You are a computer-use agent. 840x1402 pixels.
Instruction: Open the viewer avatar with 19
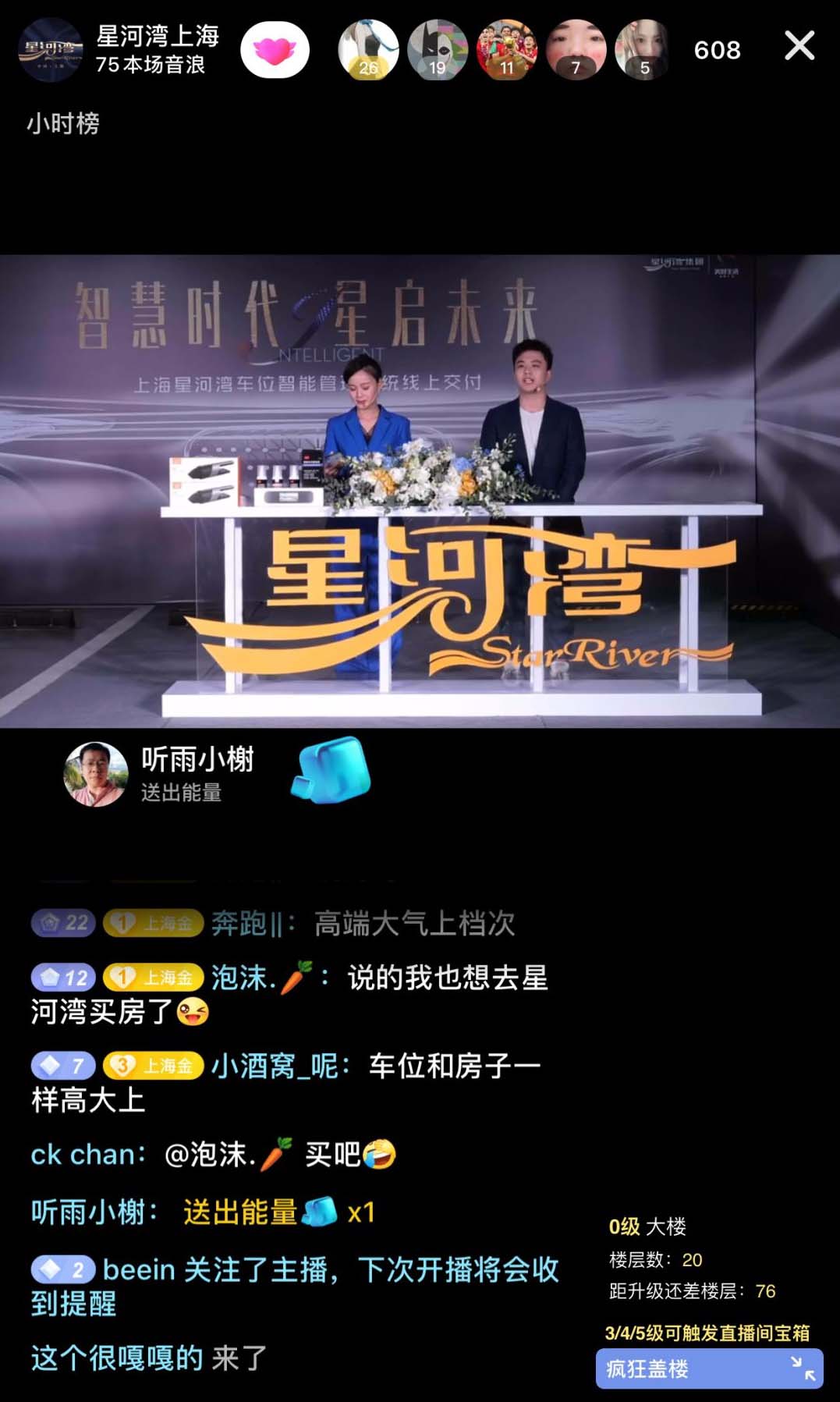(x=438, y=50)
